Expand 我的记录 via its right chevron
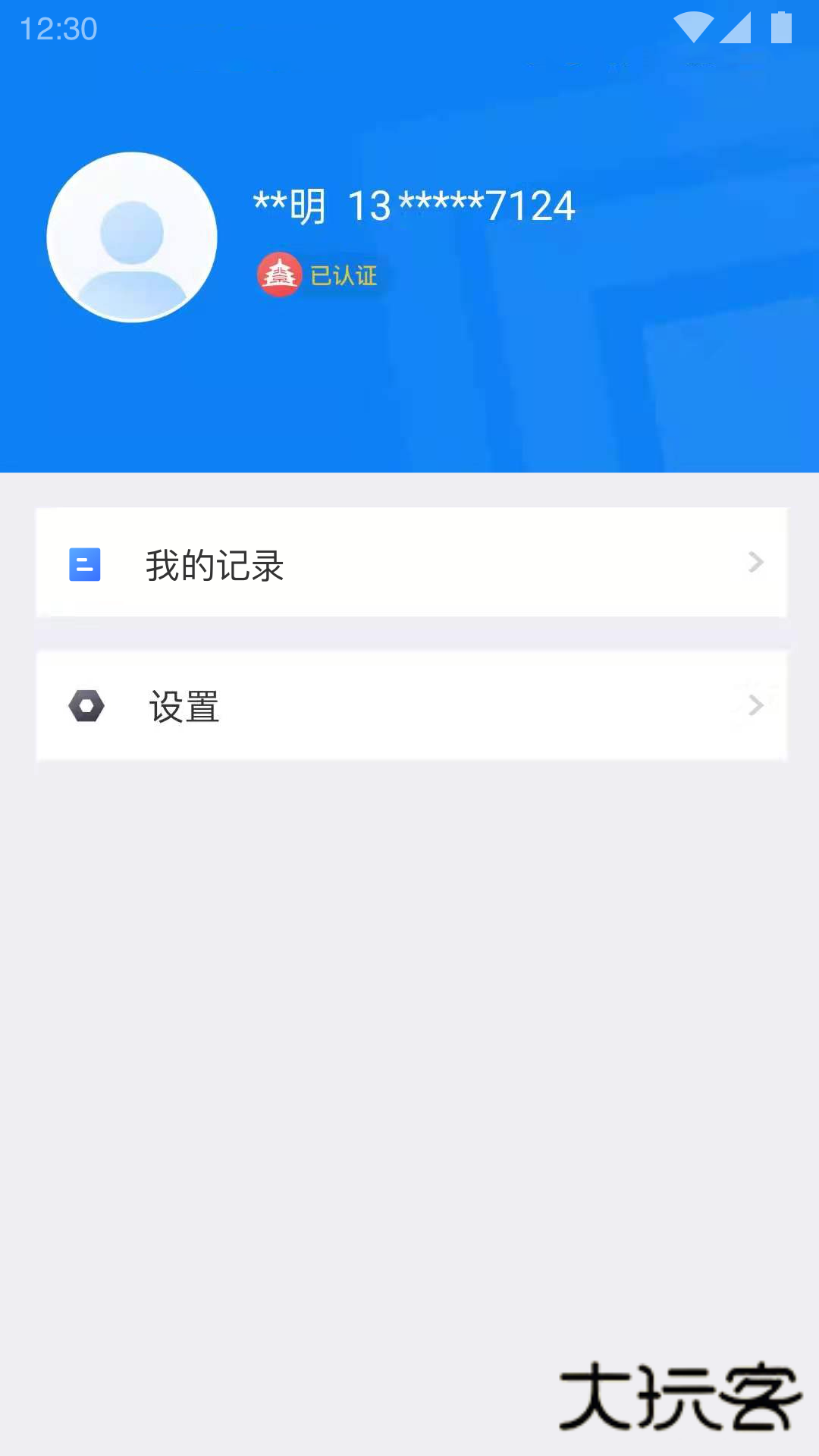 (755, 562)
